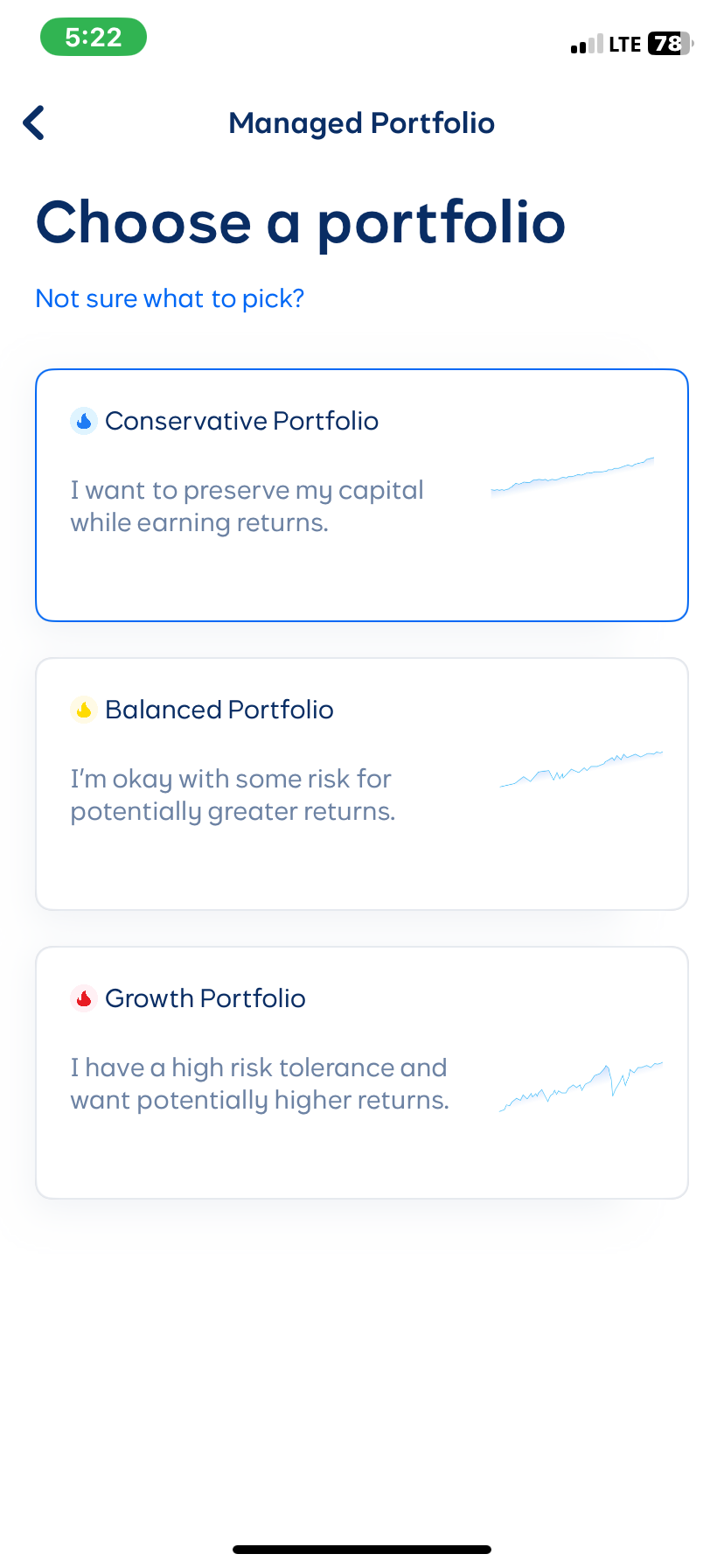Tap the time in the status bar
Viewport: 724px width, 1568px height.
(94, 37)
